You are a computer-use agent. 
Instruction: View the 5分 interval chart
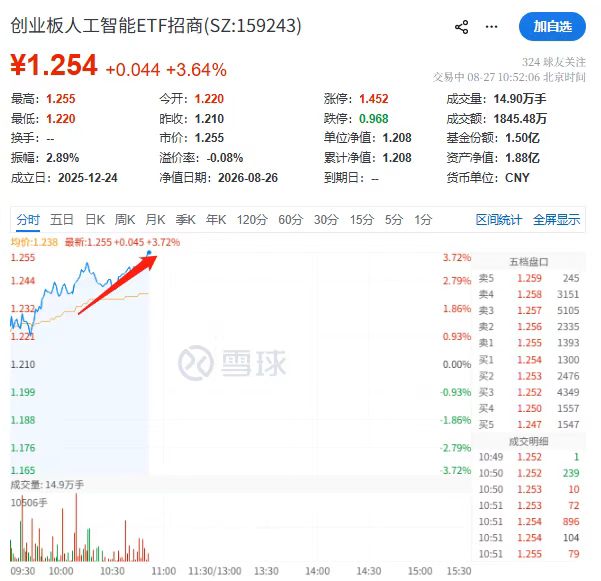(x=394, y=220)
